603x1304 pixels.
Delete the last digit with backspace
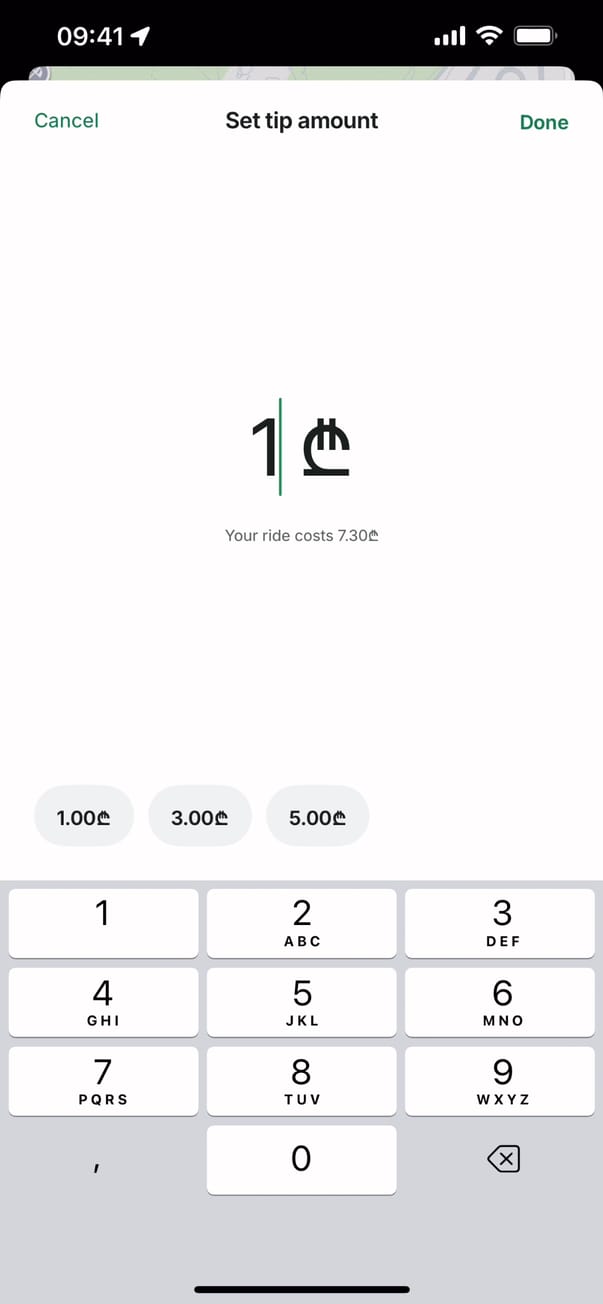pyautogui.click(x=502, y=1159)
